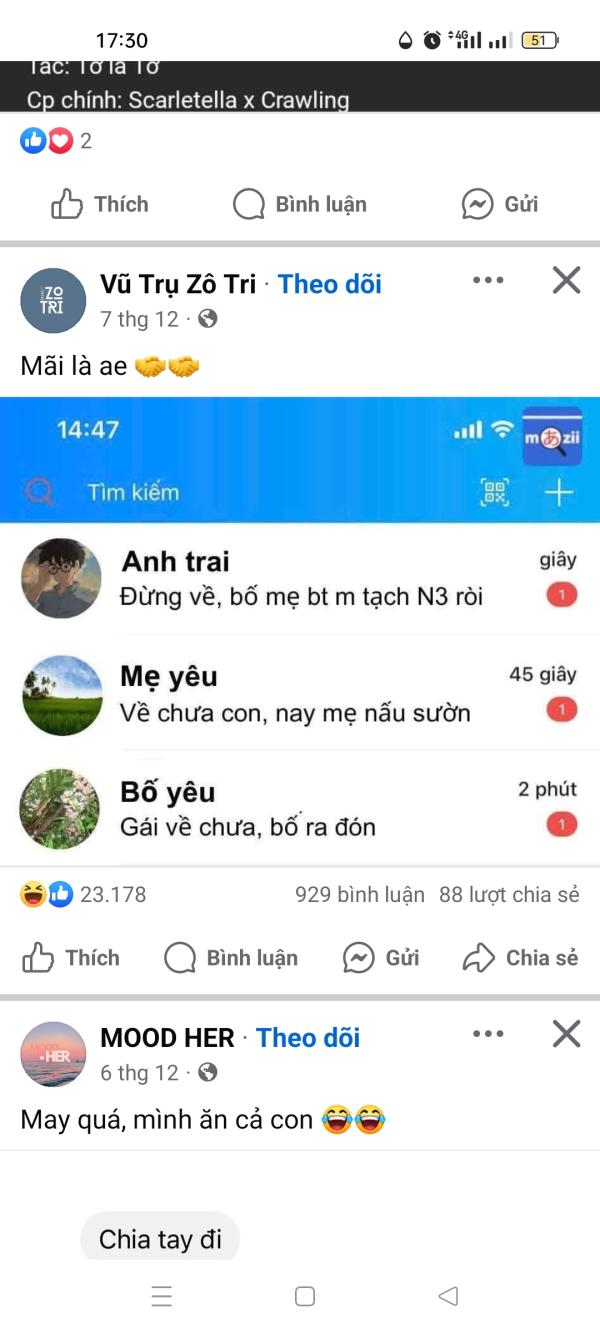Dismiss the MOOD HER post

(566, 1035)
